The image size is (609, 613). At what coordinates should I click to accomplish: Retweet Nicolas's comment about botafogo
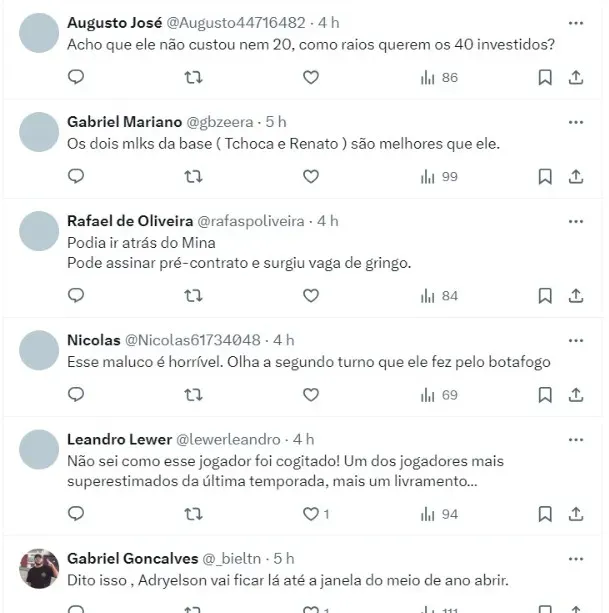(x=194, y=394)
